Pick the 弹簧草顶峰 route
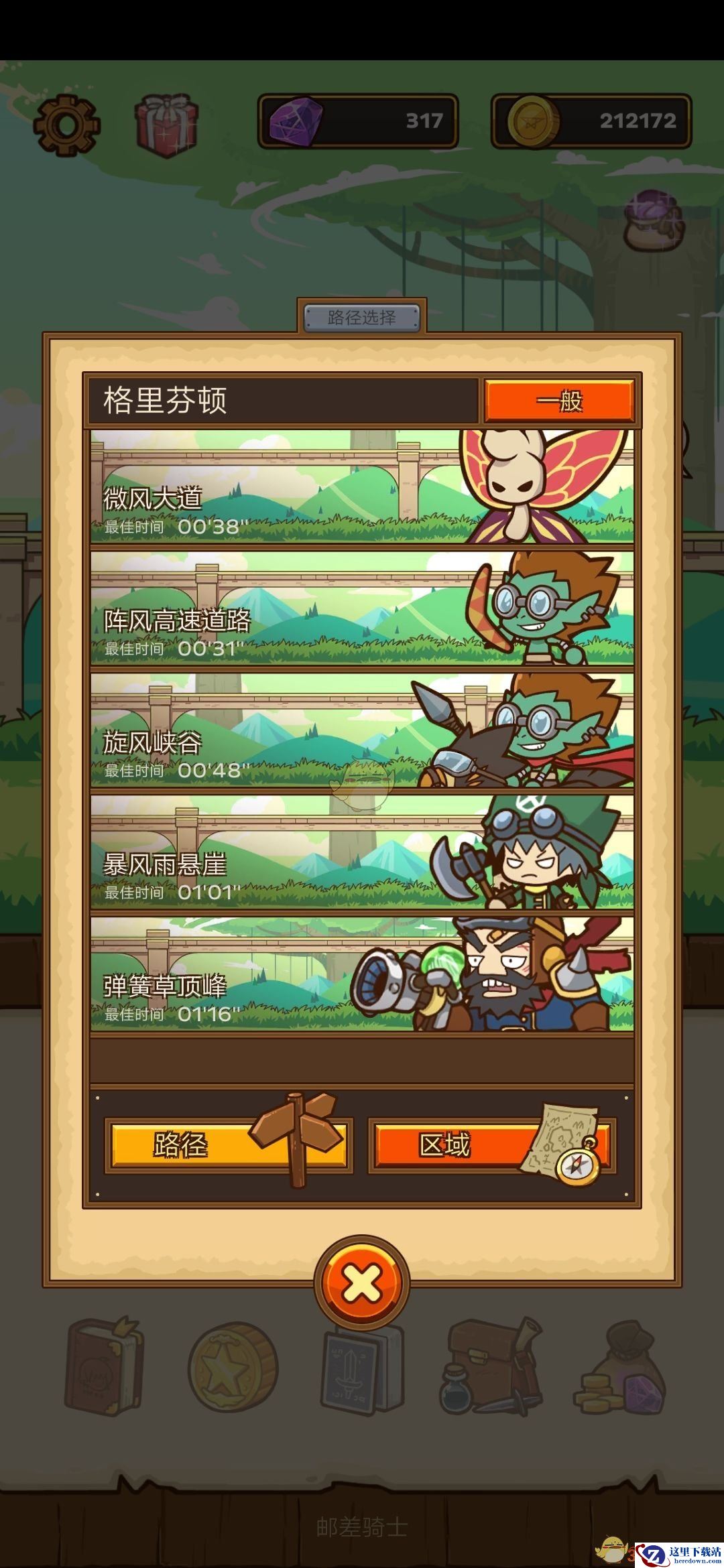 click(x=362, y=975)
